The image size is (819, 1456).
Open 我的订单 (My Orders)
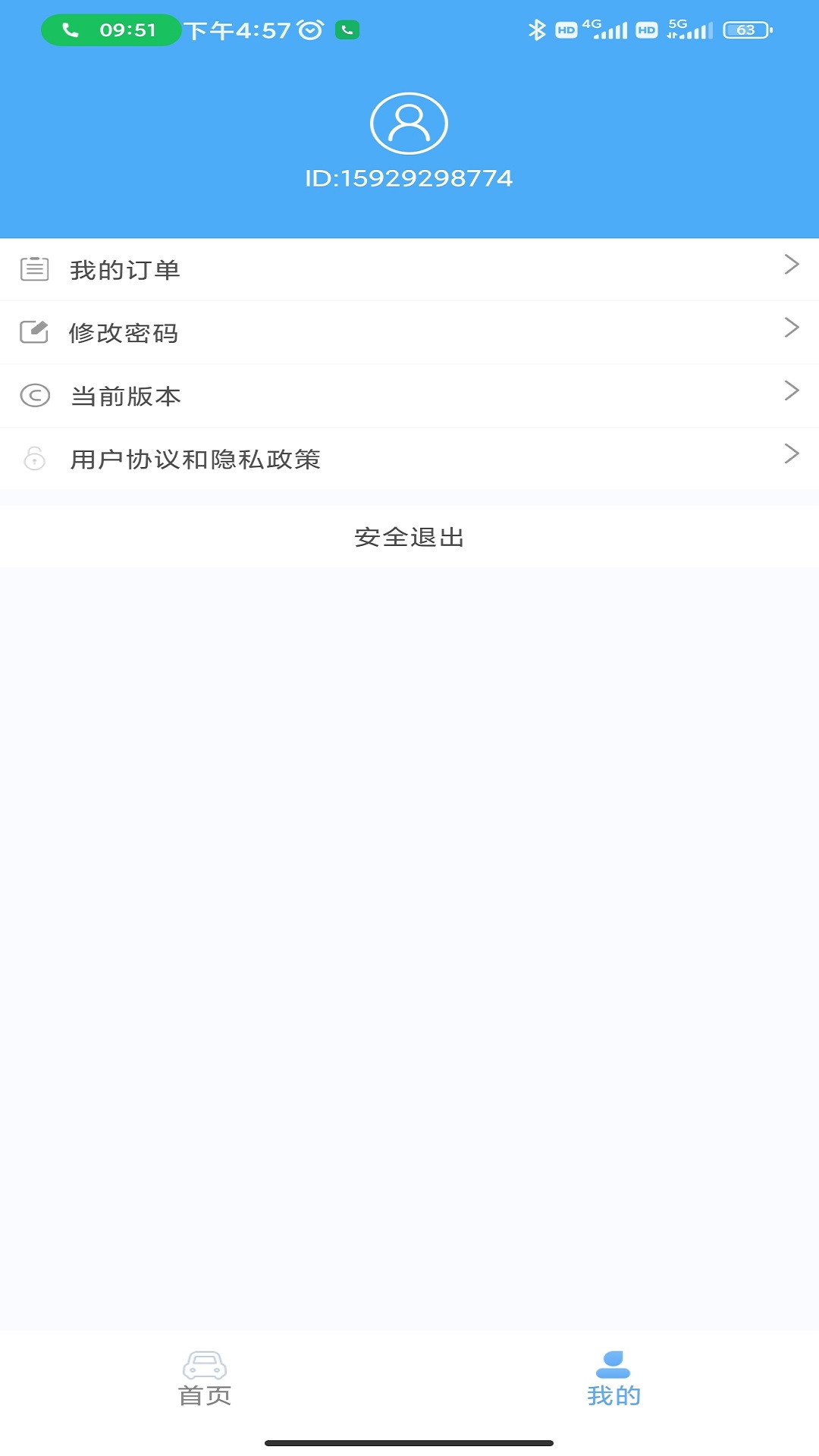[409, 270]
